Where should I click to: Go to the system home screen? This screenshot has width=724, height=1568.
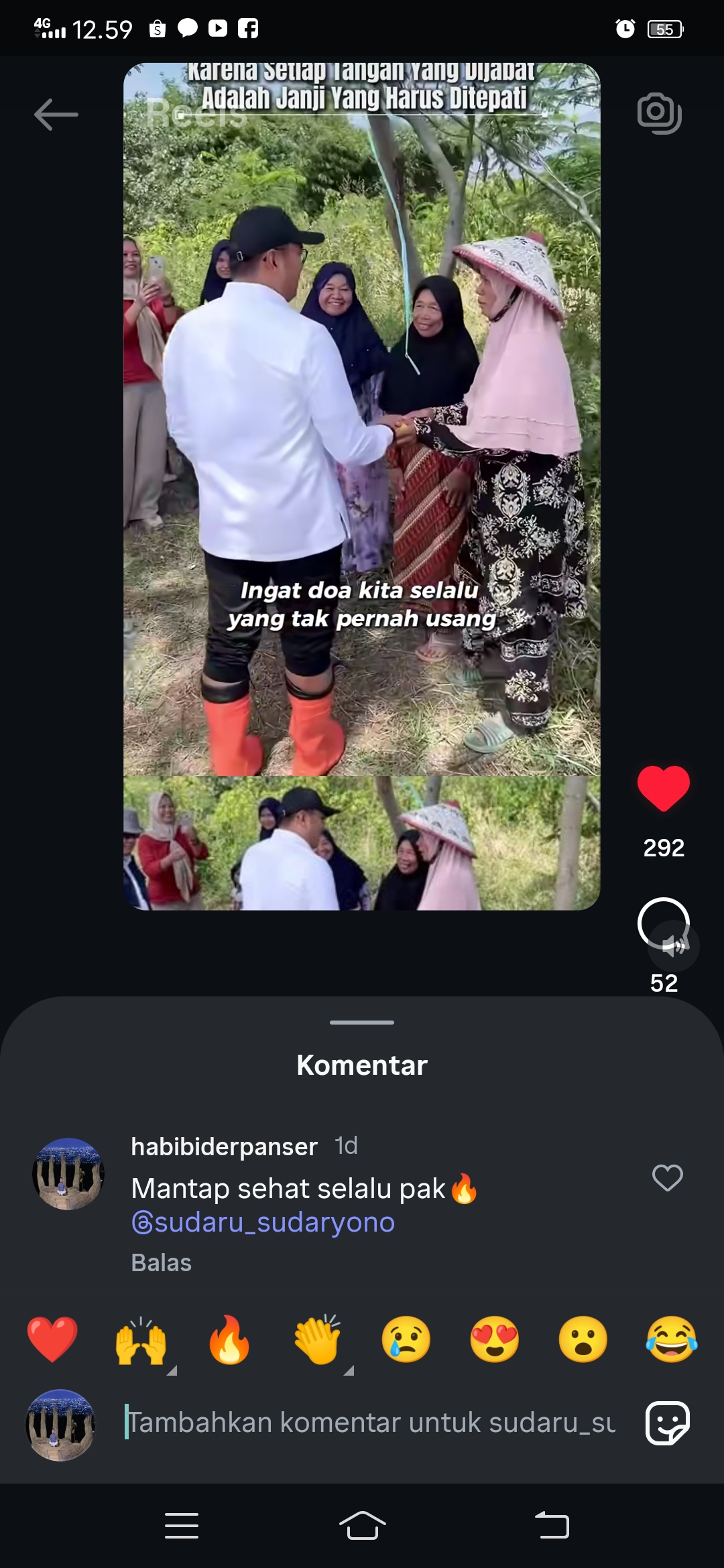pos(362,1526)
